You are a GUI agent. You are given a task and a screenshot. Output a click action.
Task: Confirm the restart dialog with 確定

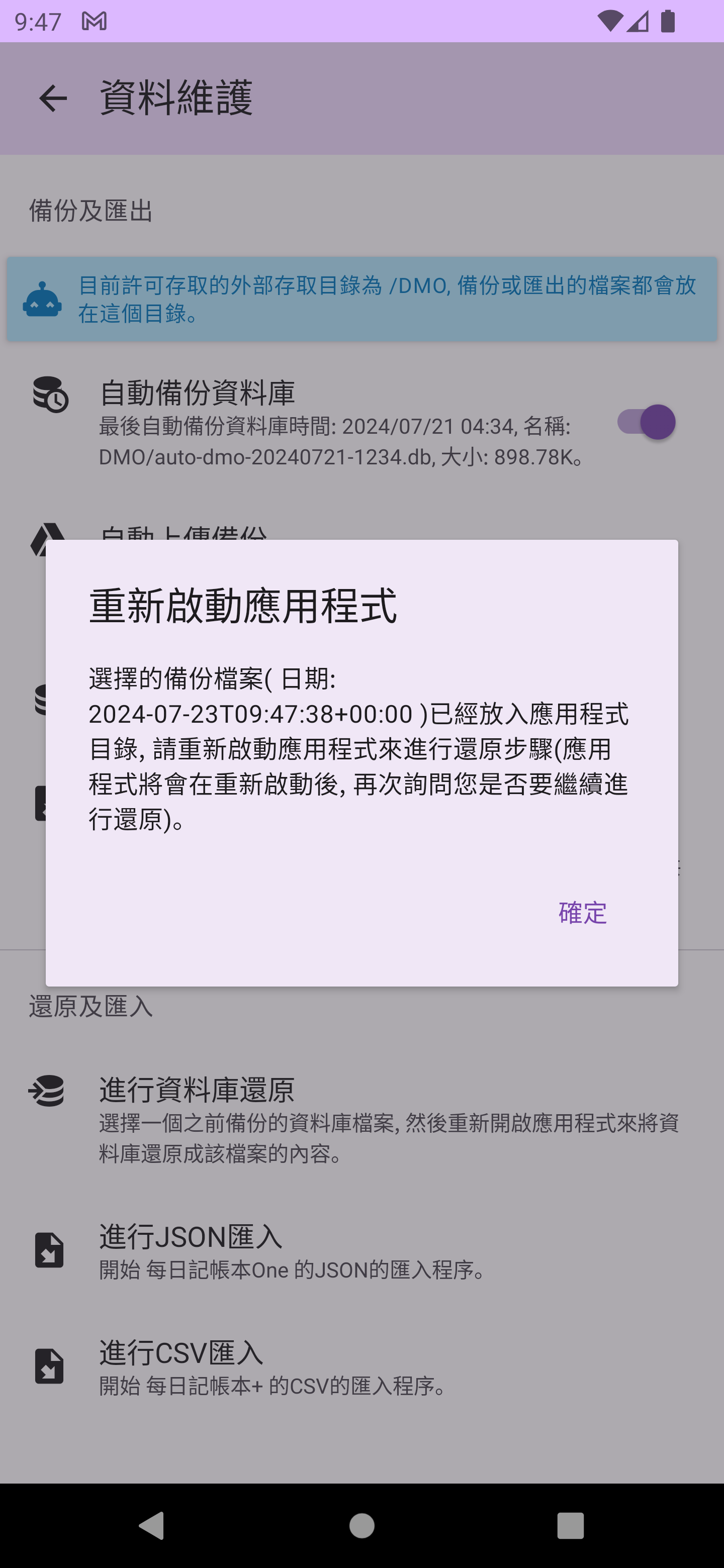tap(582, 913)
